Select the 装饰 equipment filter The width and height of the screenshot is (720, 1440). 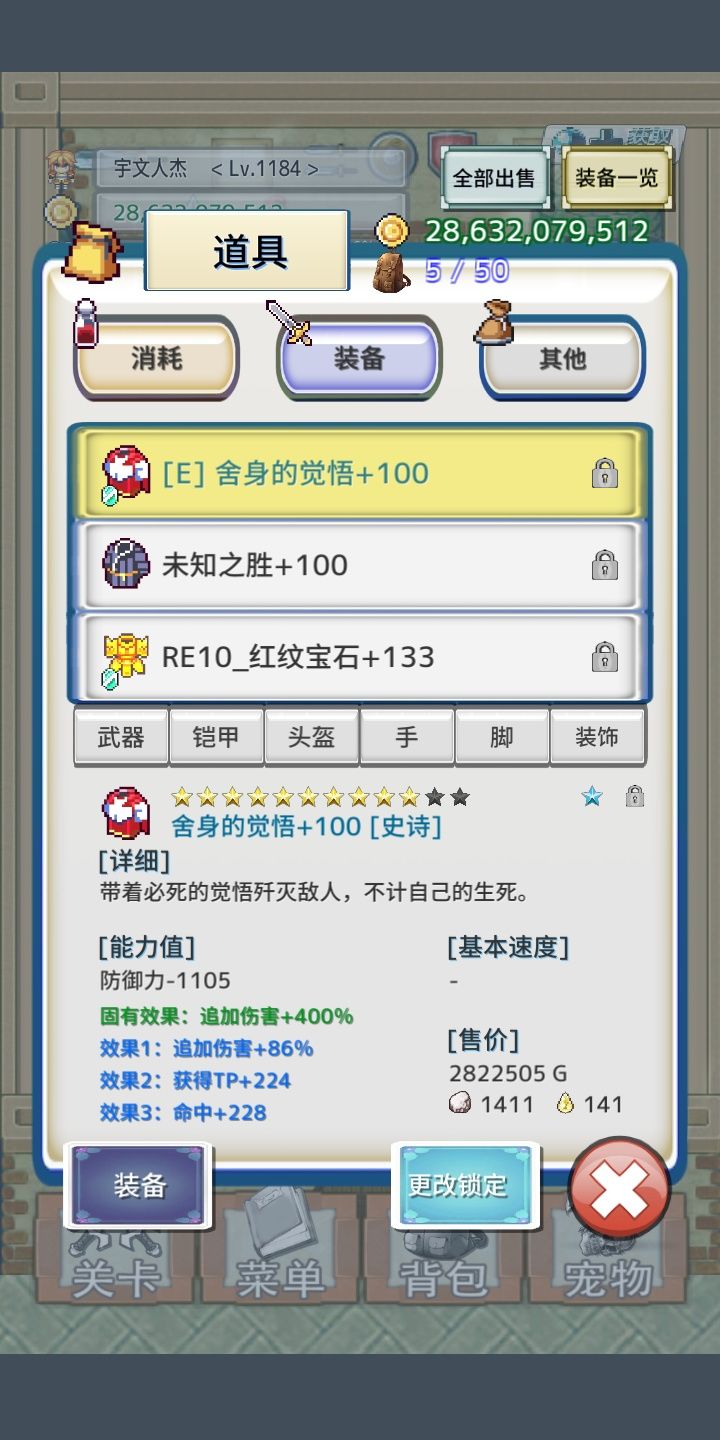[598, 736]
